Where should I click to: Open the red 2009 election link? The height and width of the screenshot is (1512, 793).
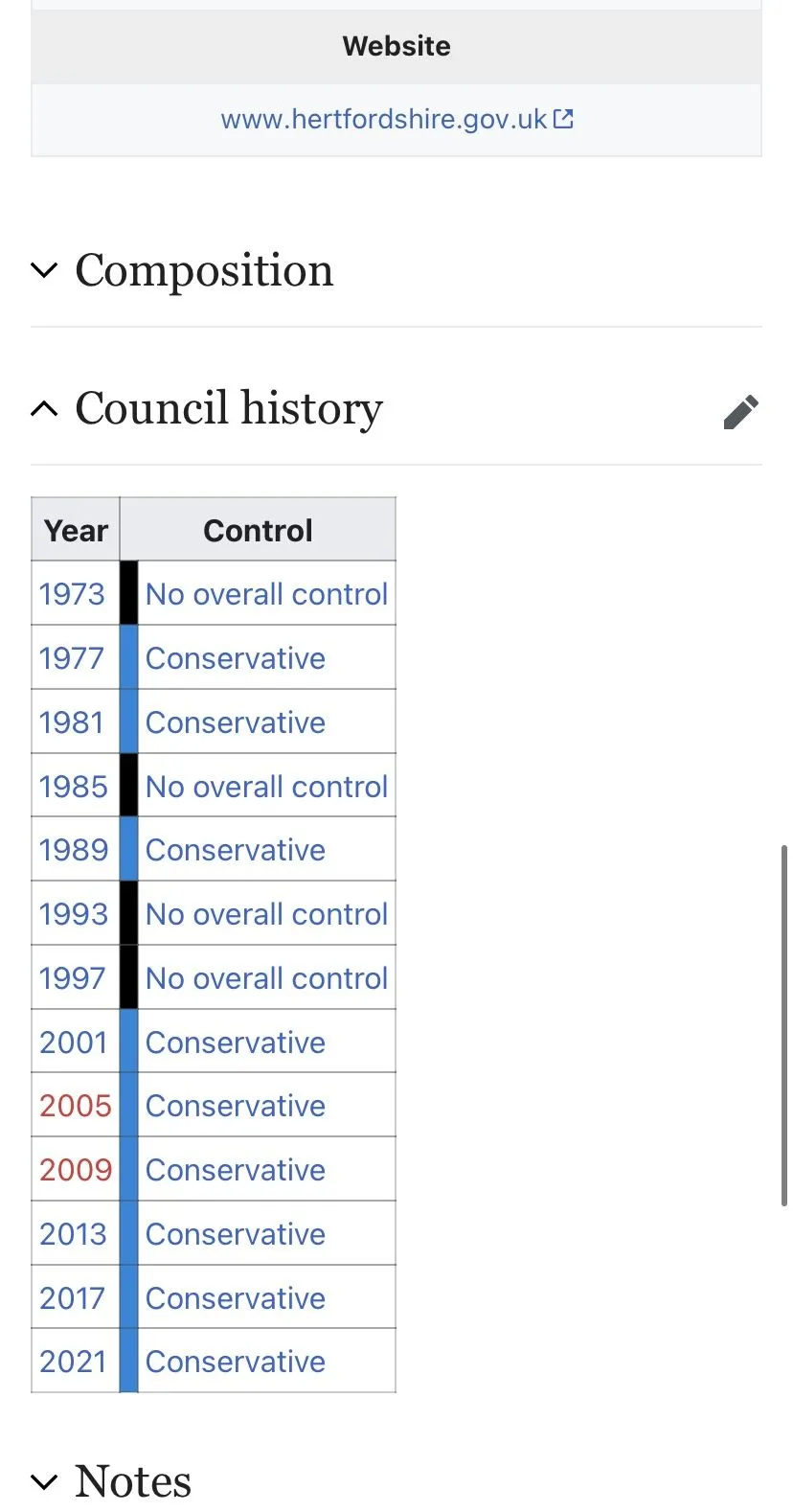click(x=75, y=1170)
